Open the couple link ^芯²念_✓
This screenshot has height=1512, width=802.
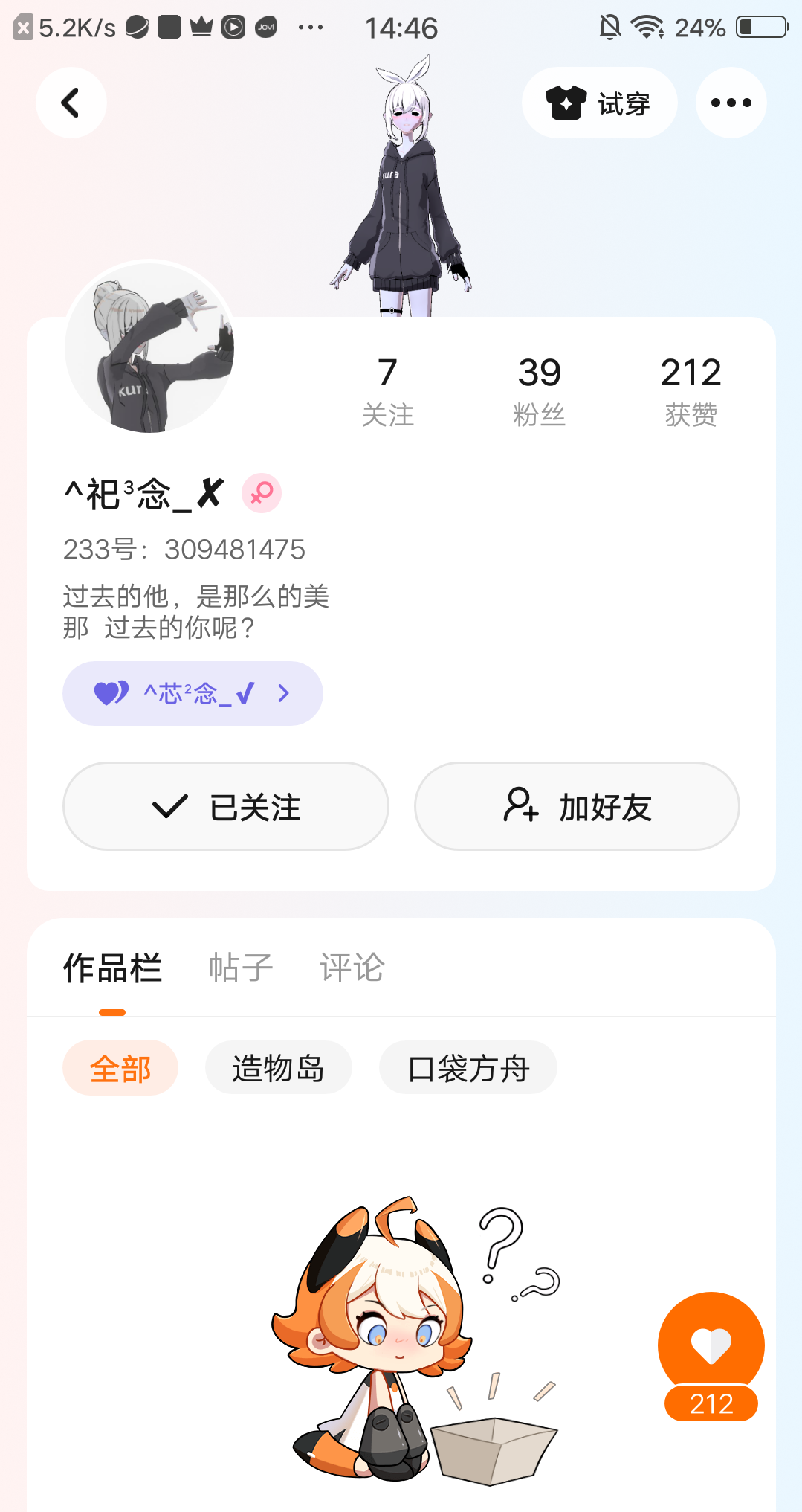(x=193, y=693)
